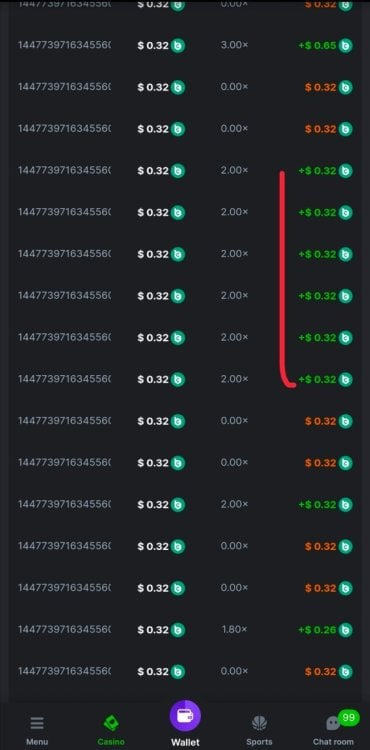This screenshot has width=370, height=750.
Task: Open the Menu drawer
Action: [37, 730]
